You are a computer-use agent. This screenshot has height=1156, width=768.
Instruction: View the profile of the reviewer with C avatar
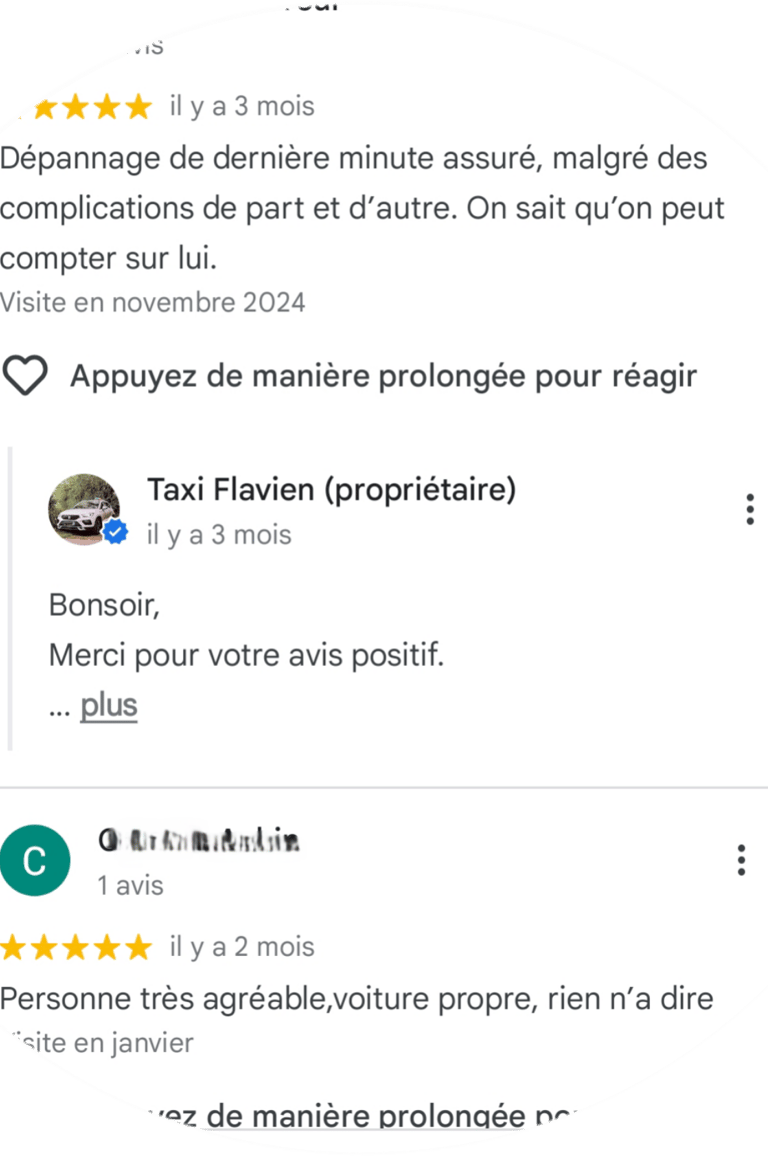coord(35,861)
